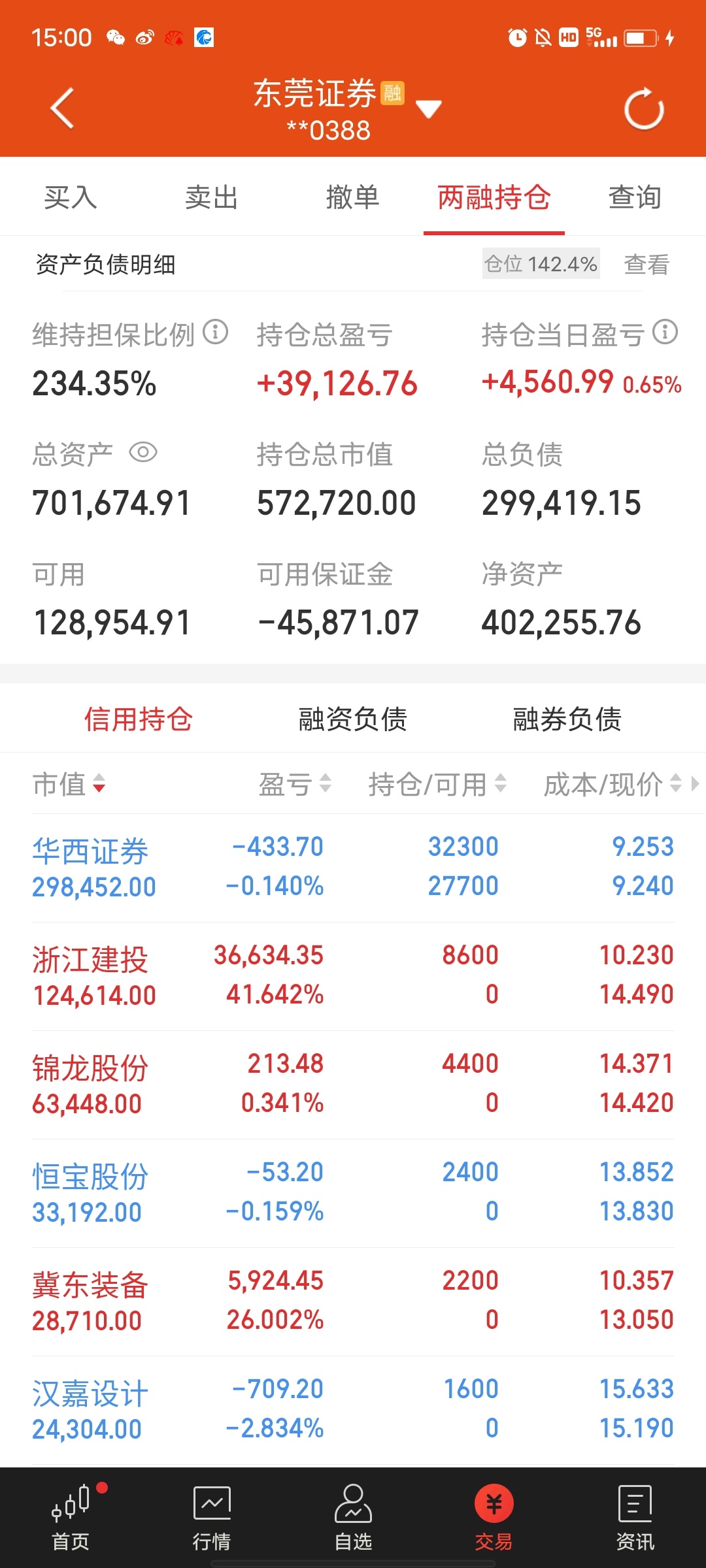Open the 查询 tab

point(635,197)
